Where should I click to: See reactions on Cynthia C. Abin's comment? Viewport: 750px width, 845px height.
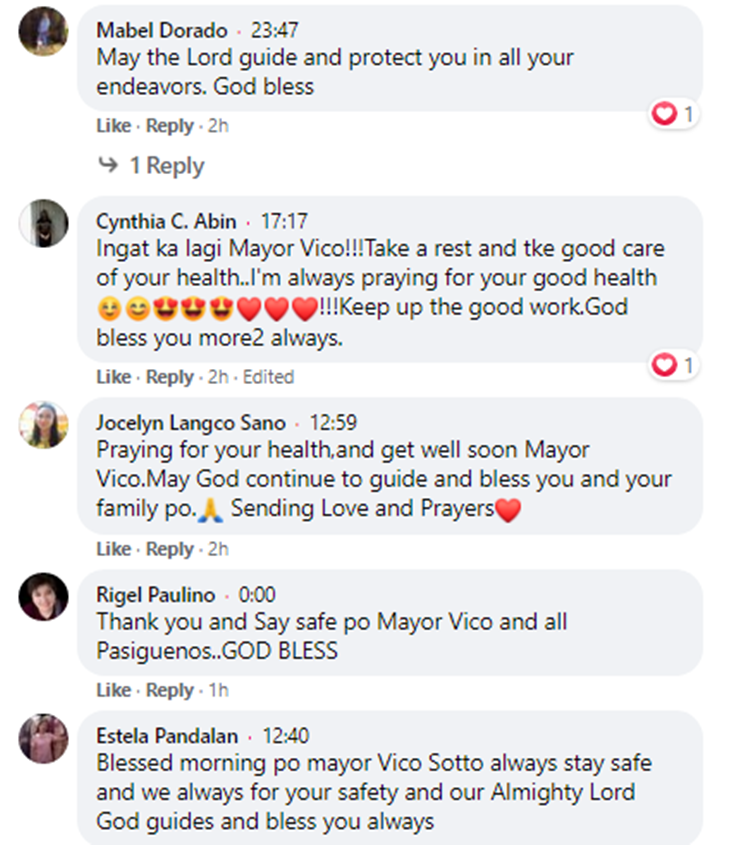pos(674,366)
